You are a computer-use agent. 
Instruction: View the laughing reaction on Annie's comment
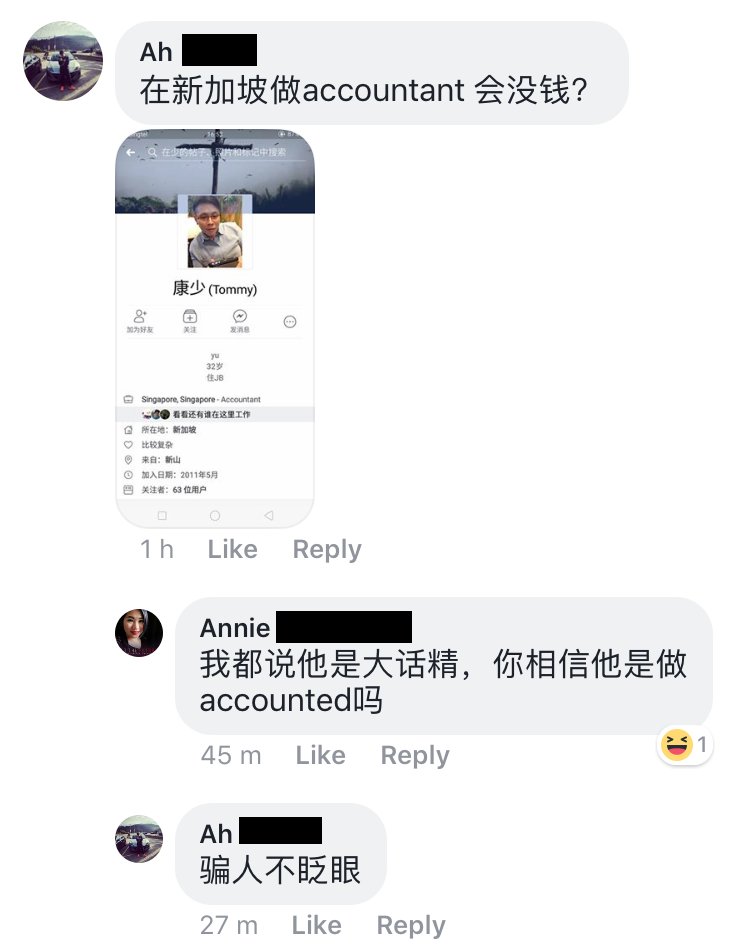point(685,744)
